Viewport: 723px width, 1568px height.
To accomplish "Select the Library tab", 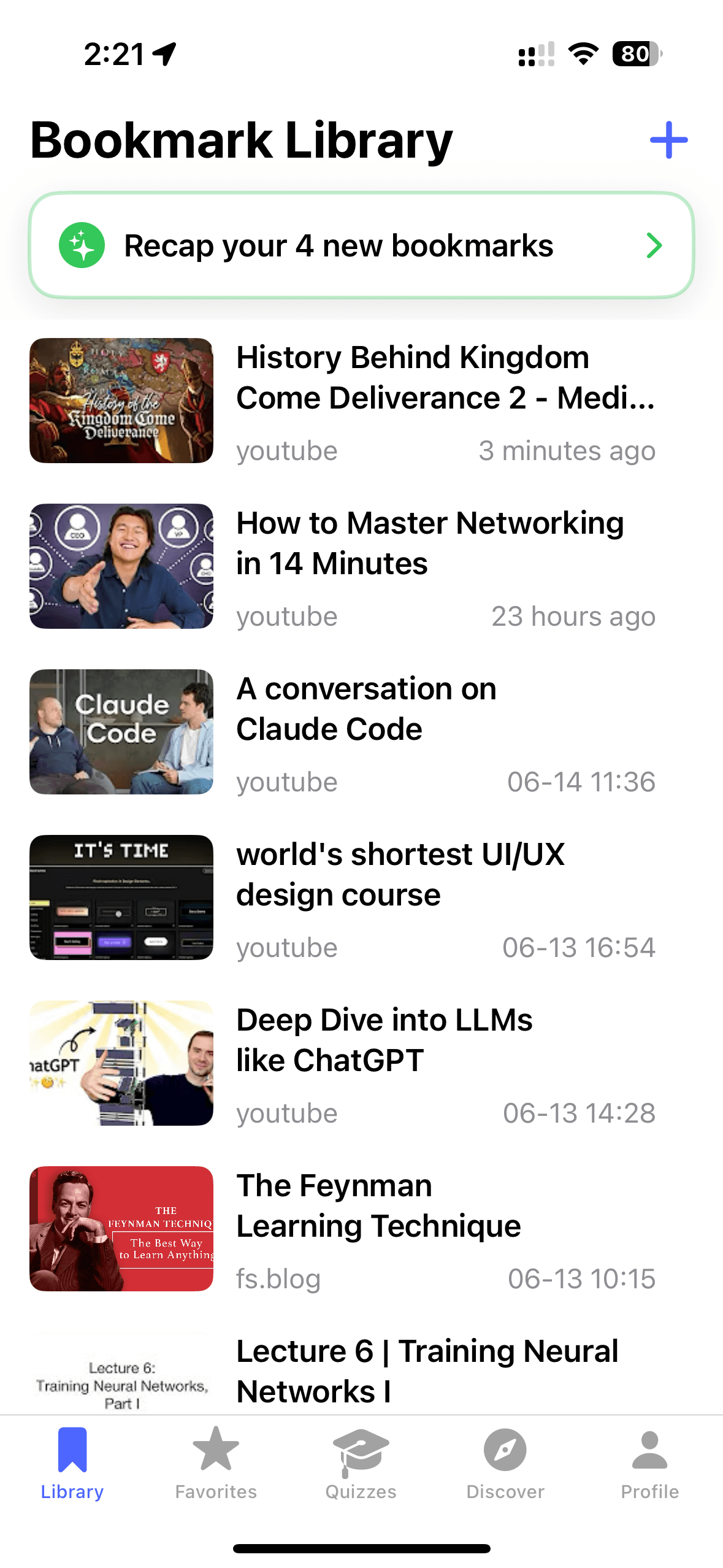I will tap(72, 1464).
